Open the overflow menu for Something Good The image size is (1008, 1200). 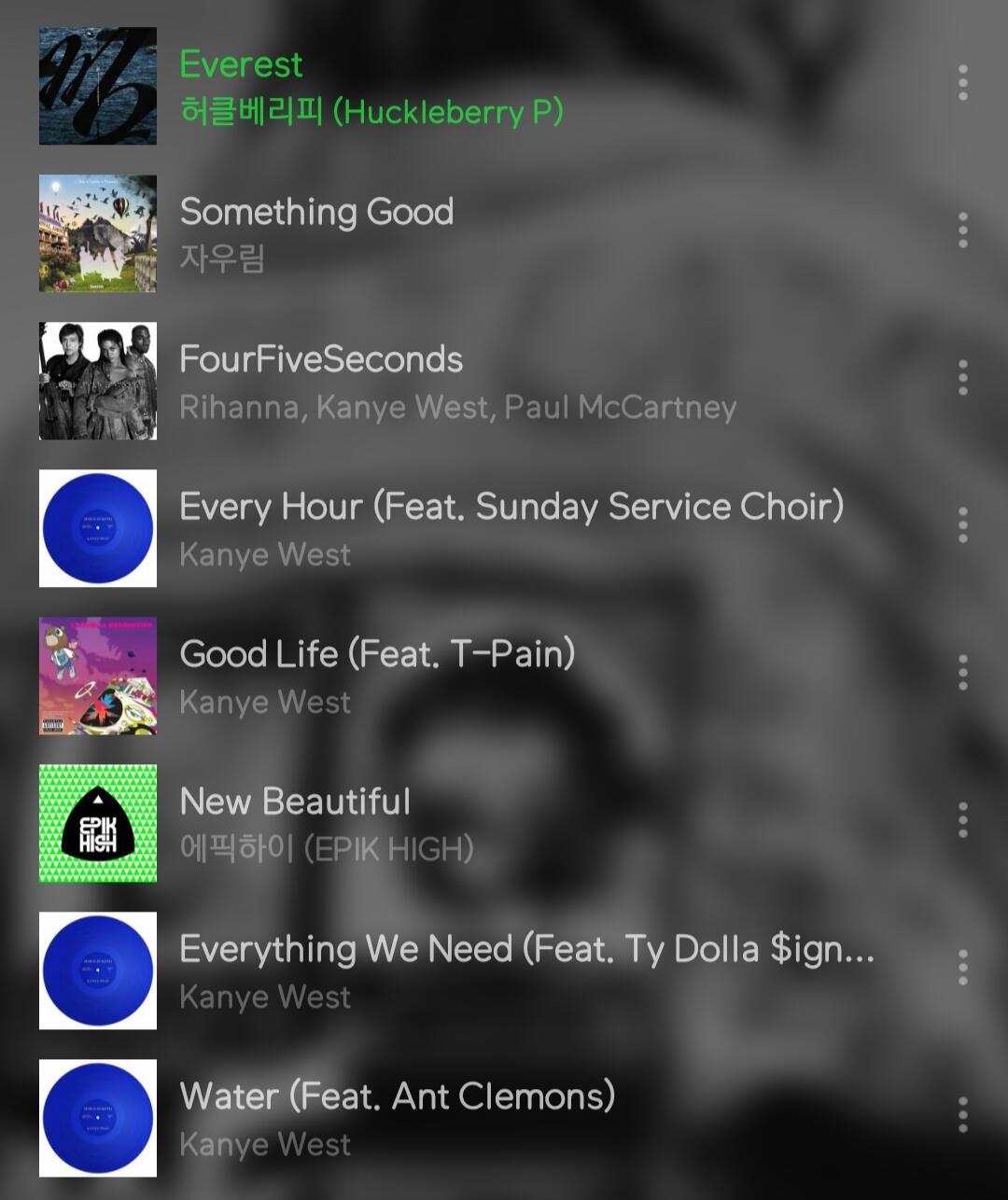pyautogui.click(x=962, y=230)
